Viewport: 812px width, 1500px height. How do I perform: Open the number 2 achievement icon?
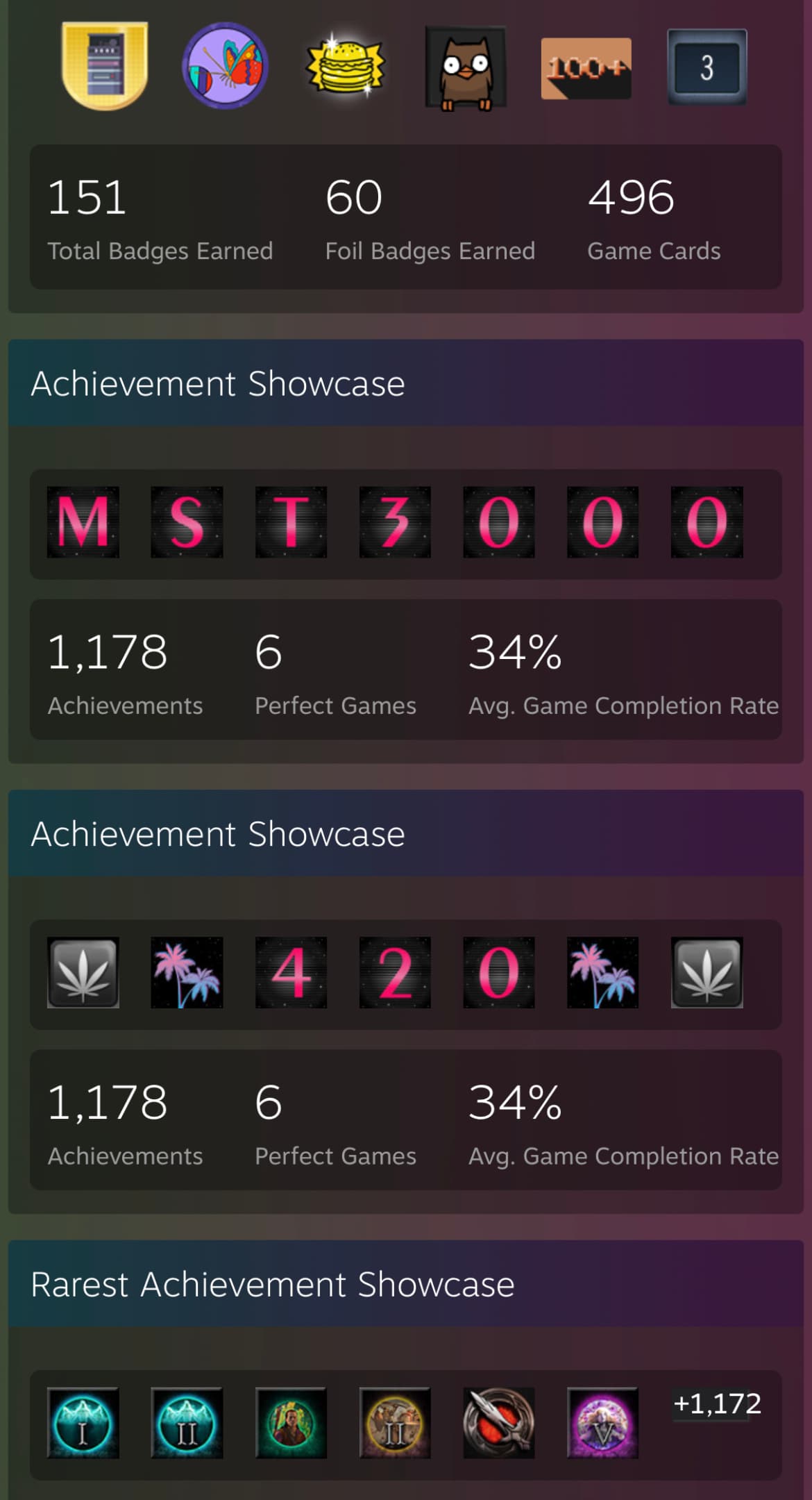395,972
